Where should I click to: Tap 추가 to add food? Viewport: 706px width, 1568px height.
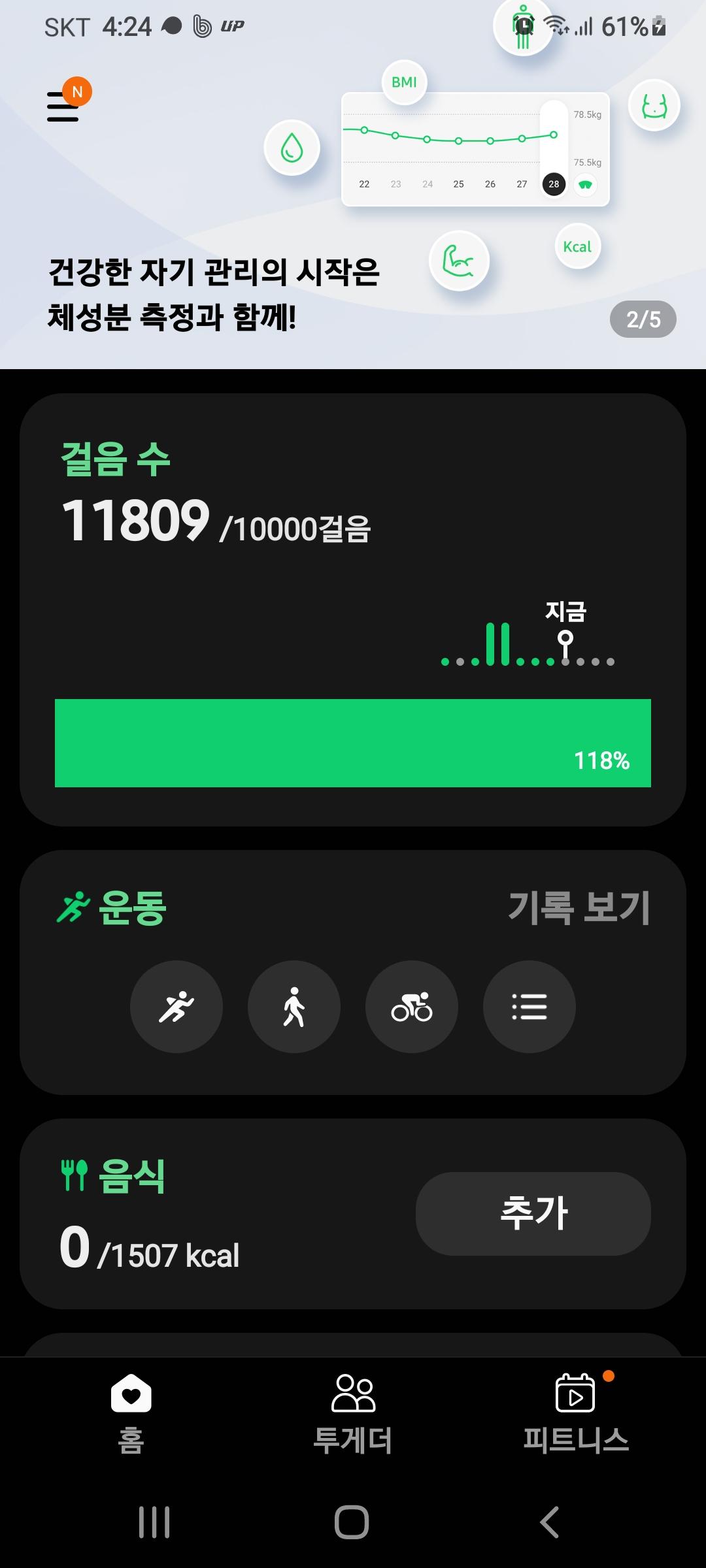pyautogui.click(x=533, y=1213)
